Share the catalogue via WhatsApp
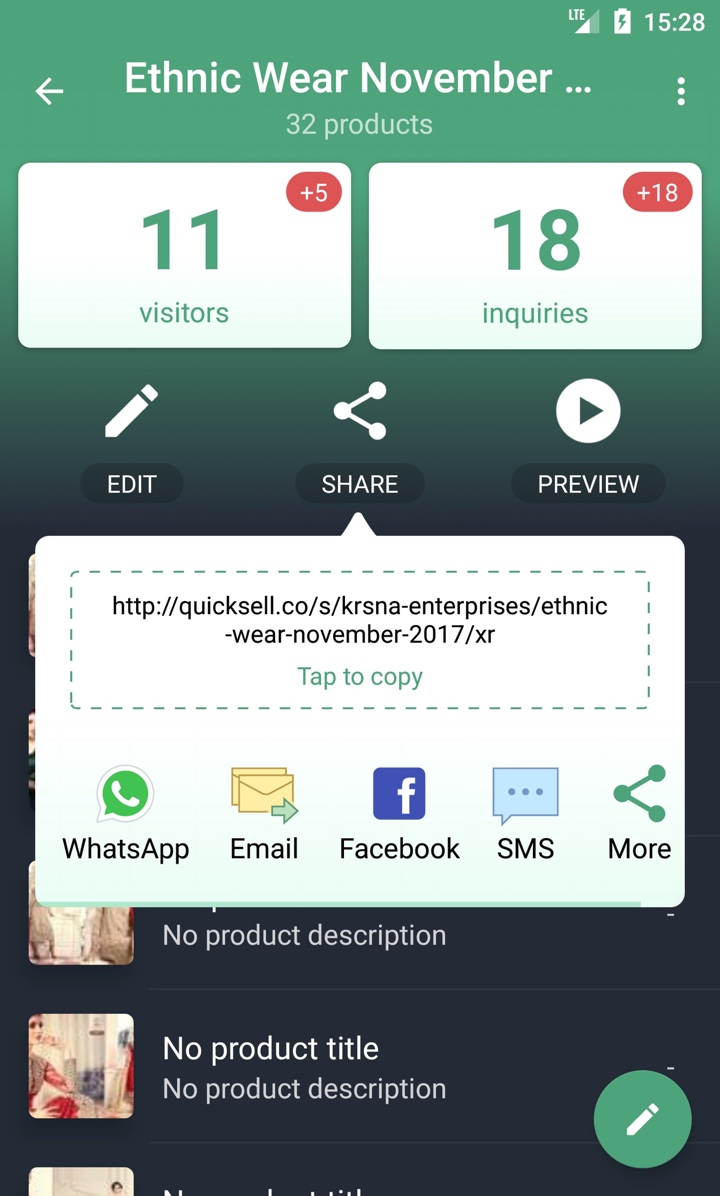 click(x=126, y=815)
